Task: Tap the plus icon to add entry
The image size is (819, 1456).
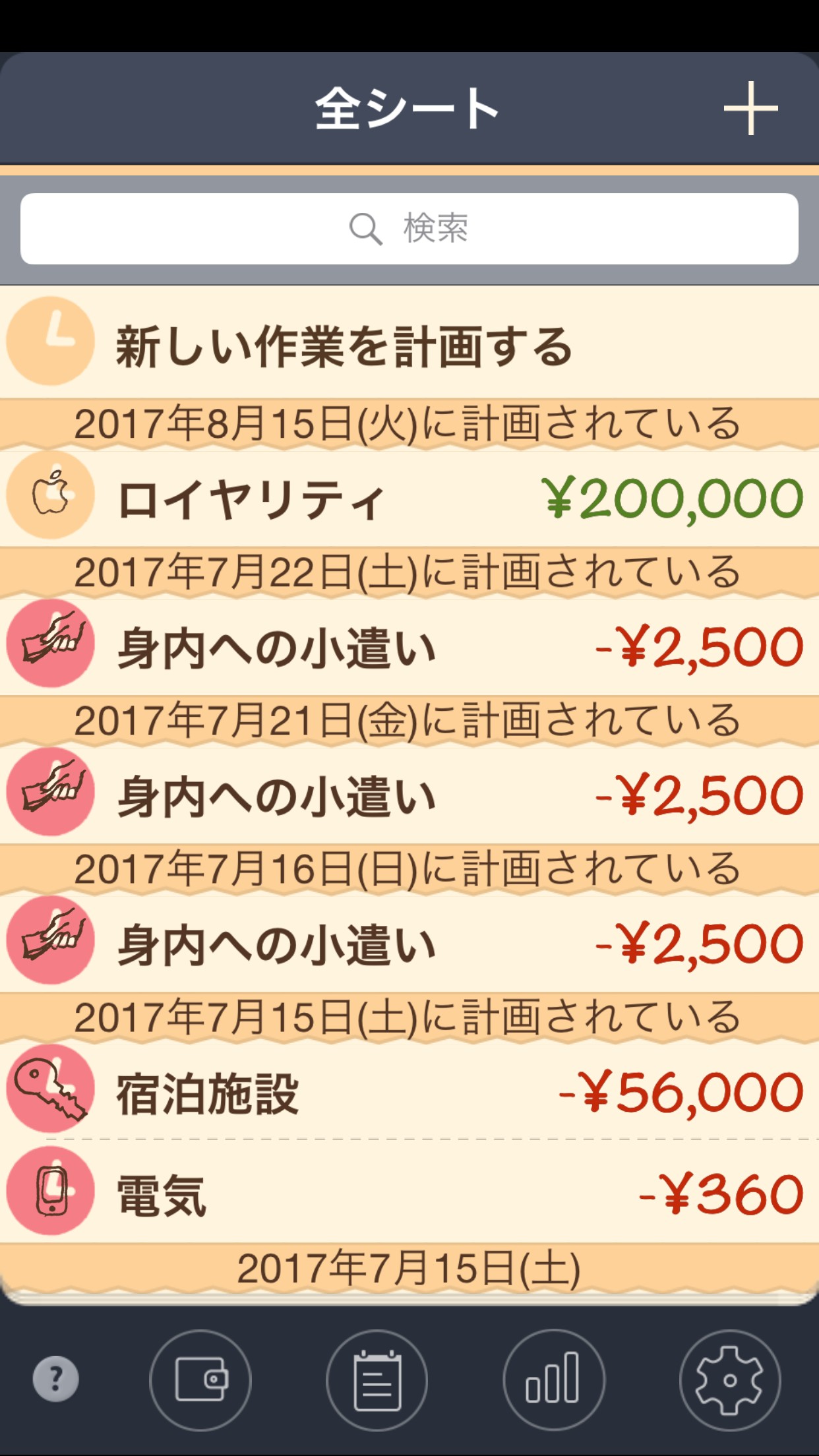Action: coord(750,109)
